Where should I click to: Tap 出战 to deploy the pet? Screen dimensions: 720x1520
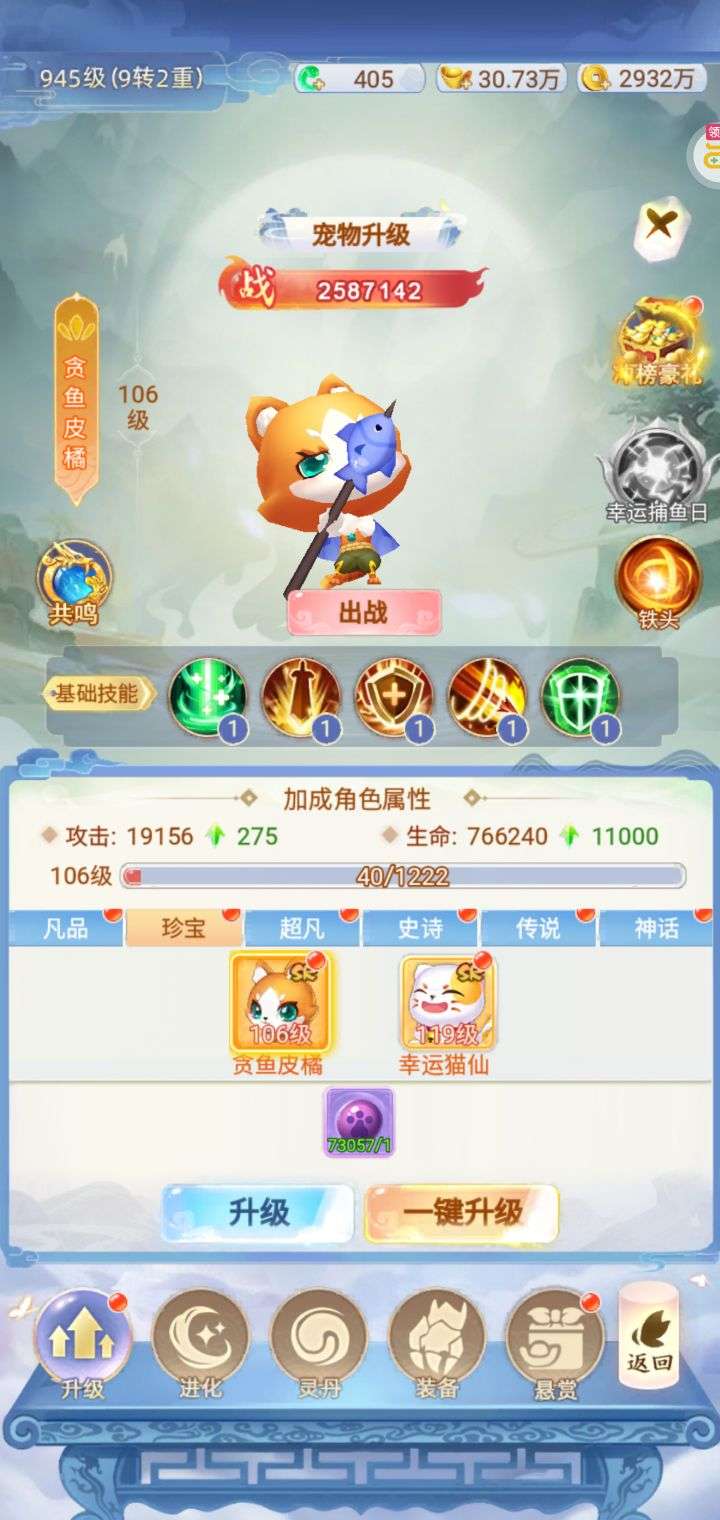pos(363,612)
